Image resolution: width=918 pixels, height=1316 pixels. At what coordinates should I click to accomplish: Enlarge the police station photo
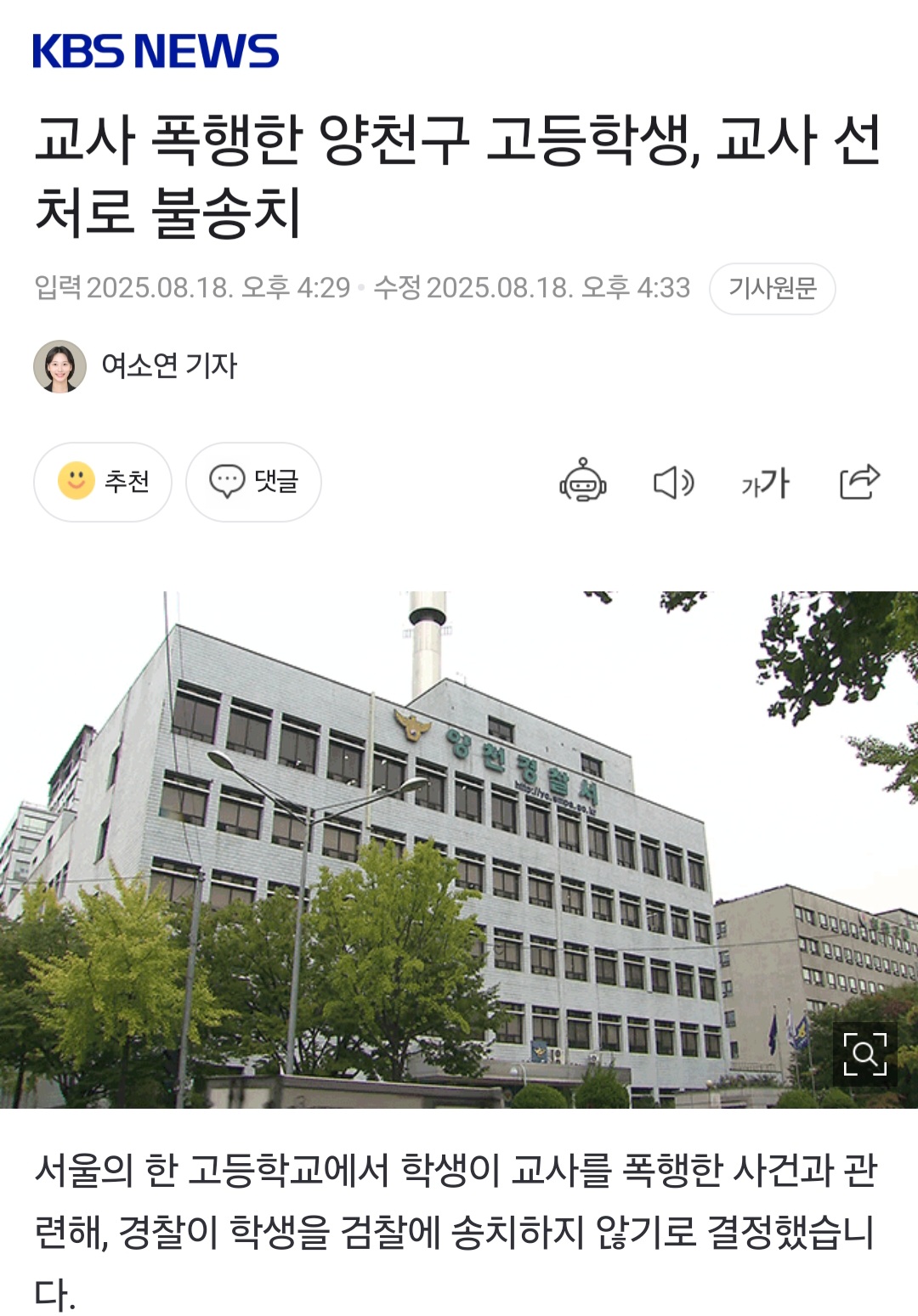click(x=864, y=1054)
